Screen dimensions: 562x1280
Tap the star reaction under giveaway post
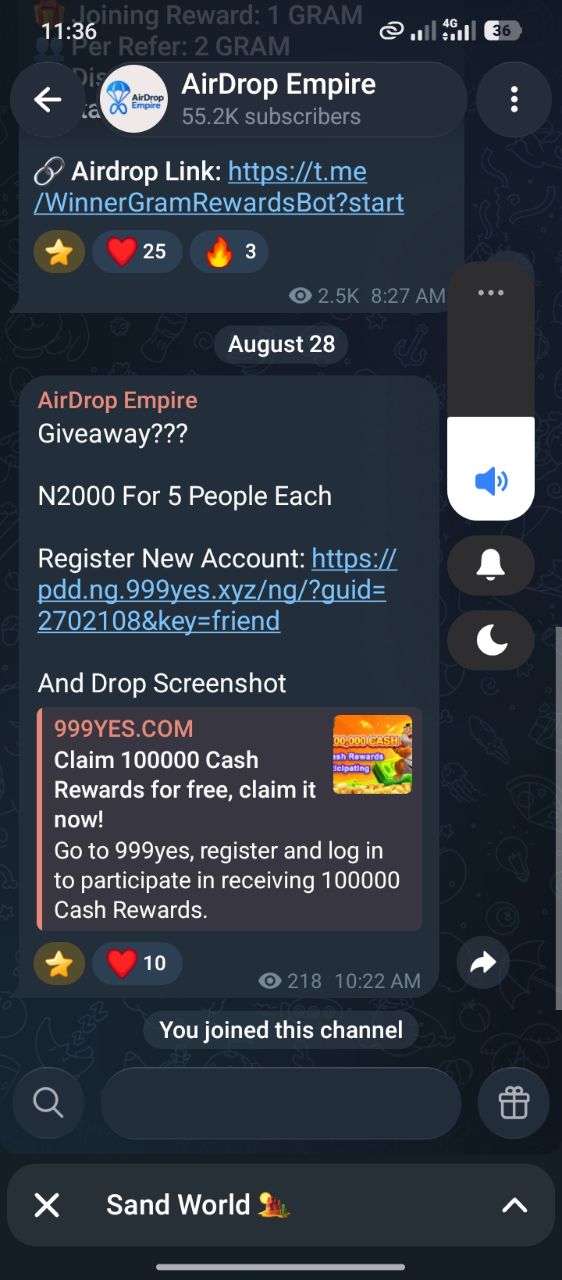coord(59,963)
